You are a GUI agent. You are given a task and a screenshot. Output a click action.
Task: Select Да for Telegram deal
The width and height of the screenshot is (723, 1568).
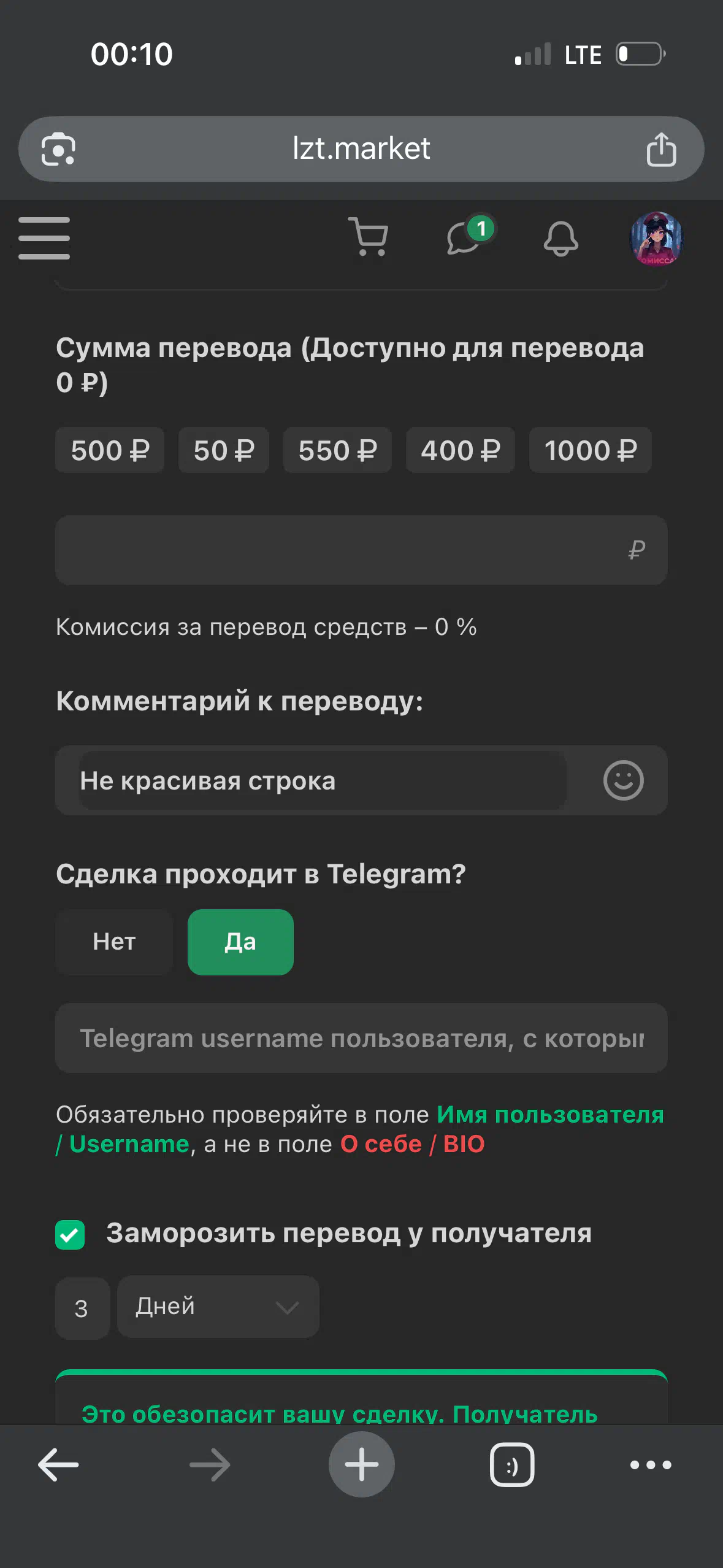240,942
